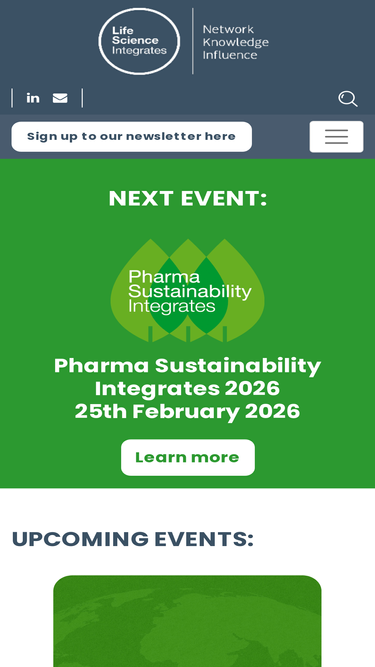Open the upcoming event card
This screenshot has width=375, height=667.
click(x=188, y=621)
